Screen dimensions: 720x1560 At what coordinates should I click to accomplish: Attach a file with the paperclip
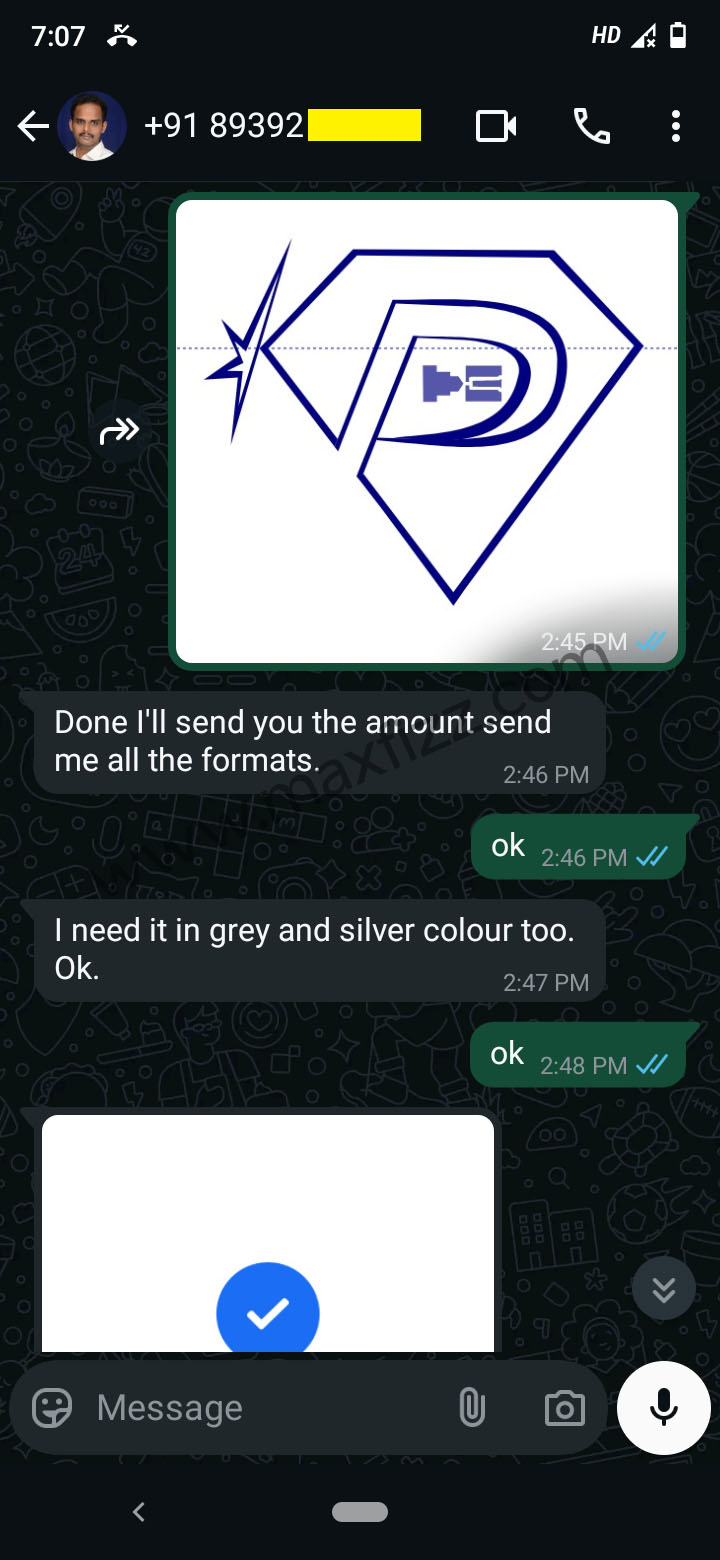tap(471, 1408)
